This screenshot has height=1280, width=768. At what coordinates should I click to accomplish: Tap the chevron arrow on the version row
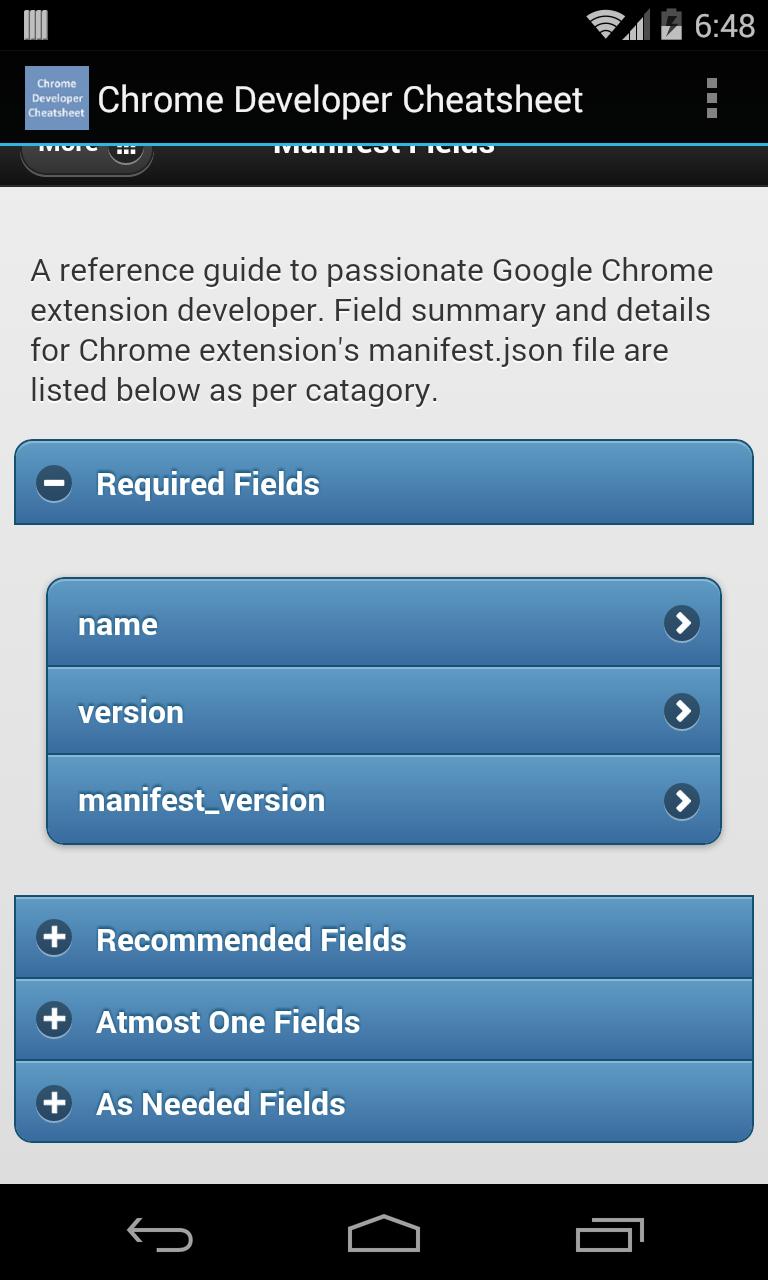click(x=682, y=712)
